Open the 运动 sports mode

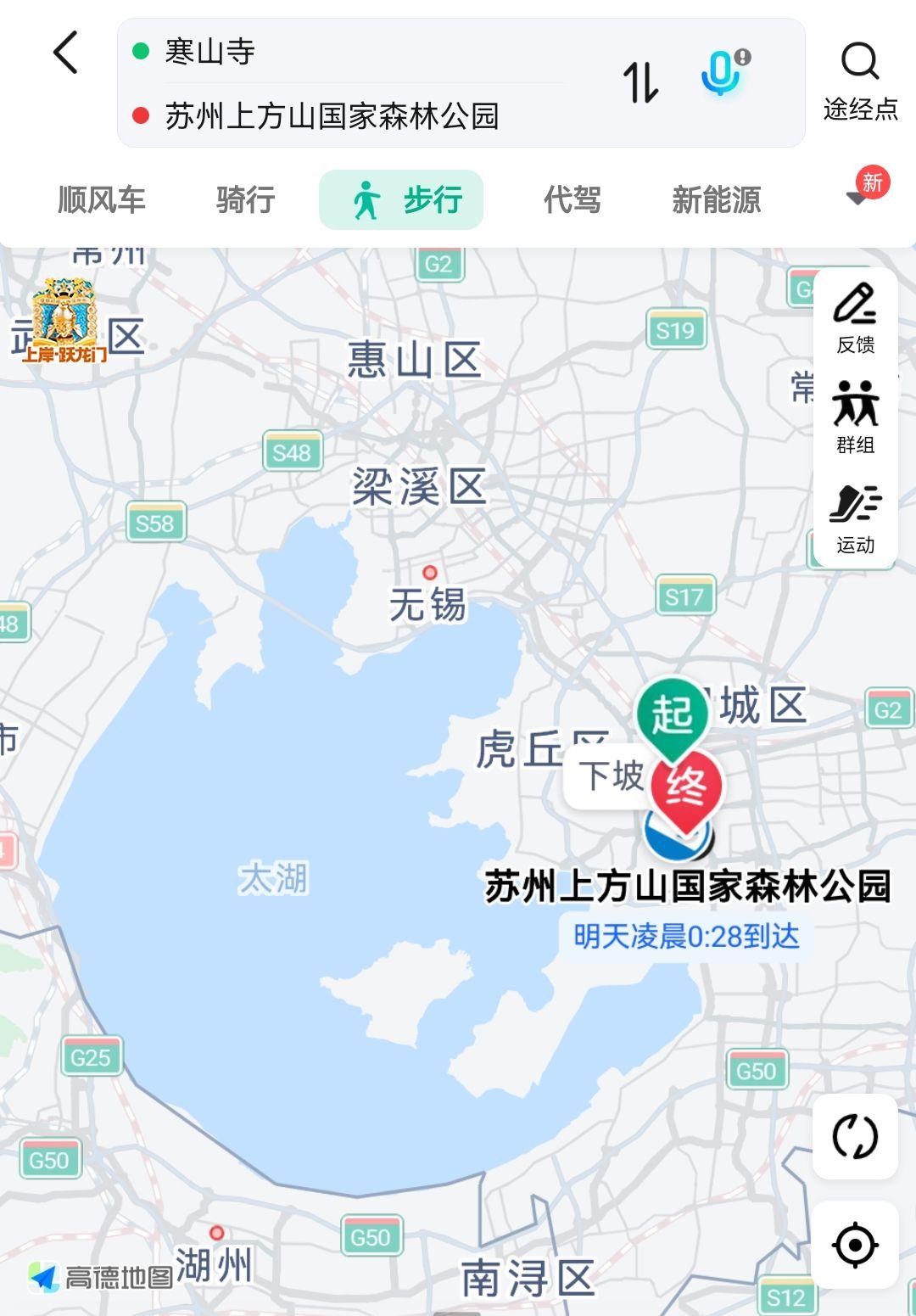click(x=855, y=518)
